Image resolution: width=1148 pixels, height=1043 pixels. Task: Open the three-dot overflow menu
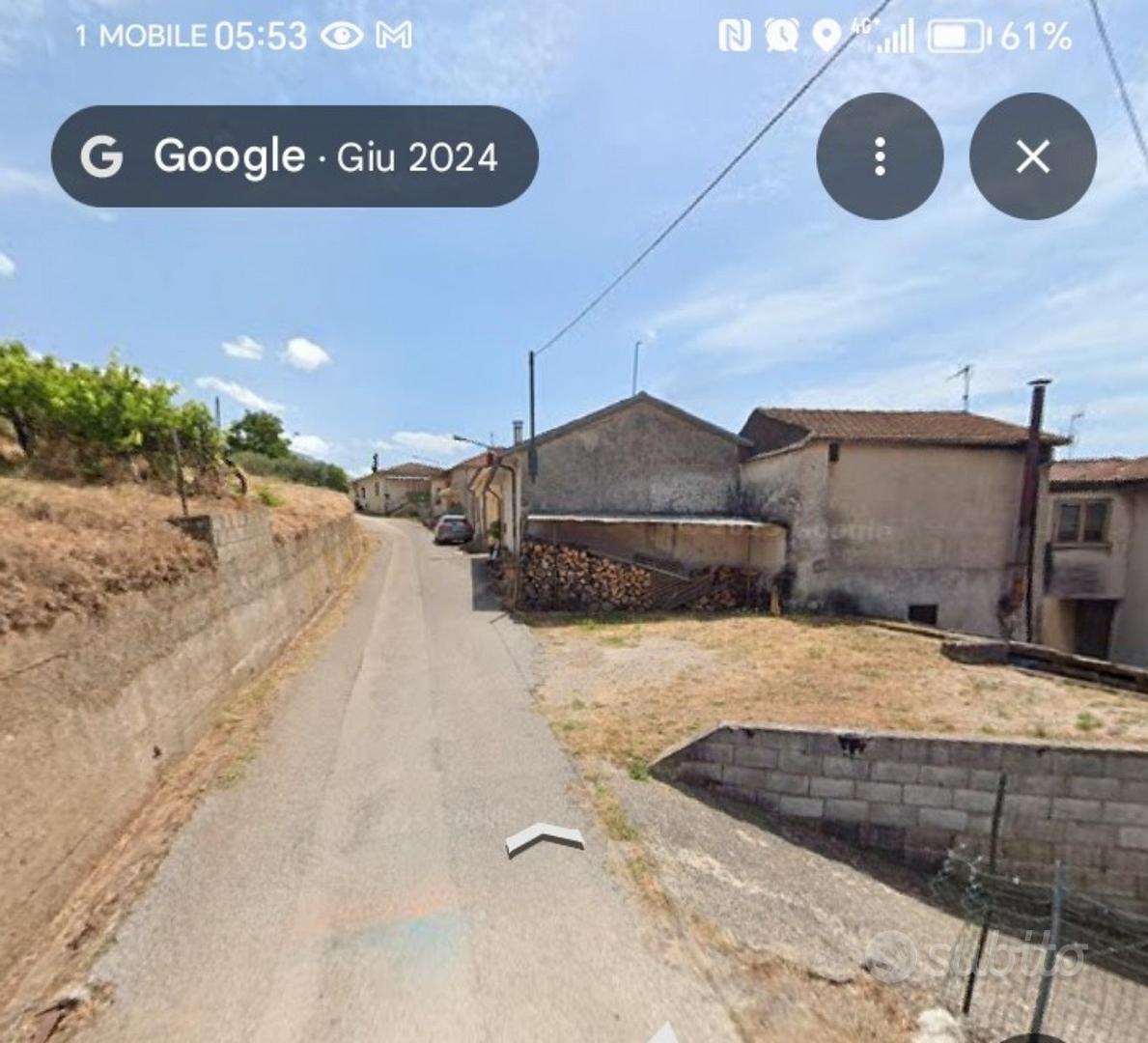pos(879,156)
